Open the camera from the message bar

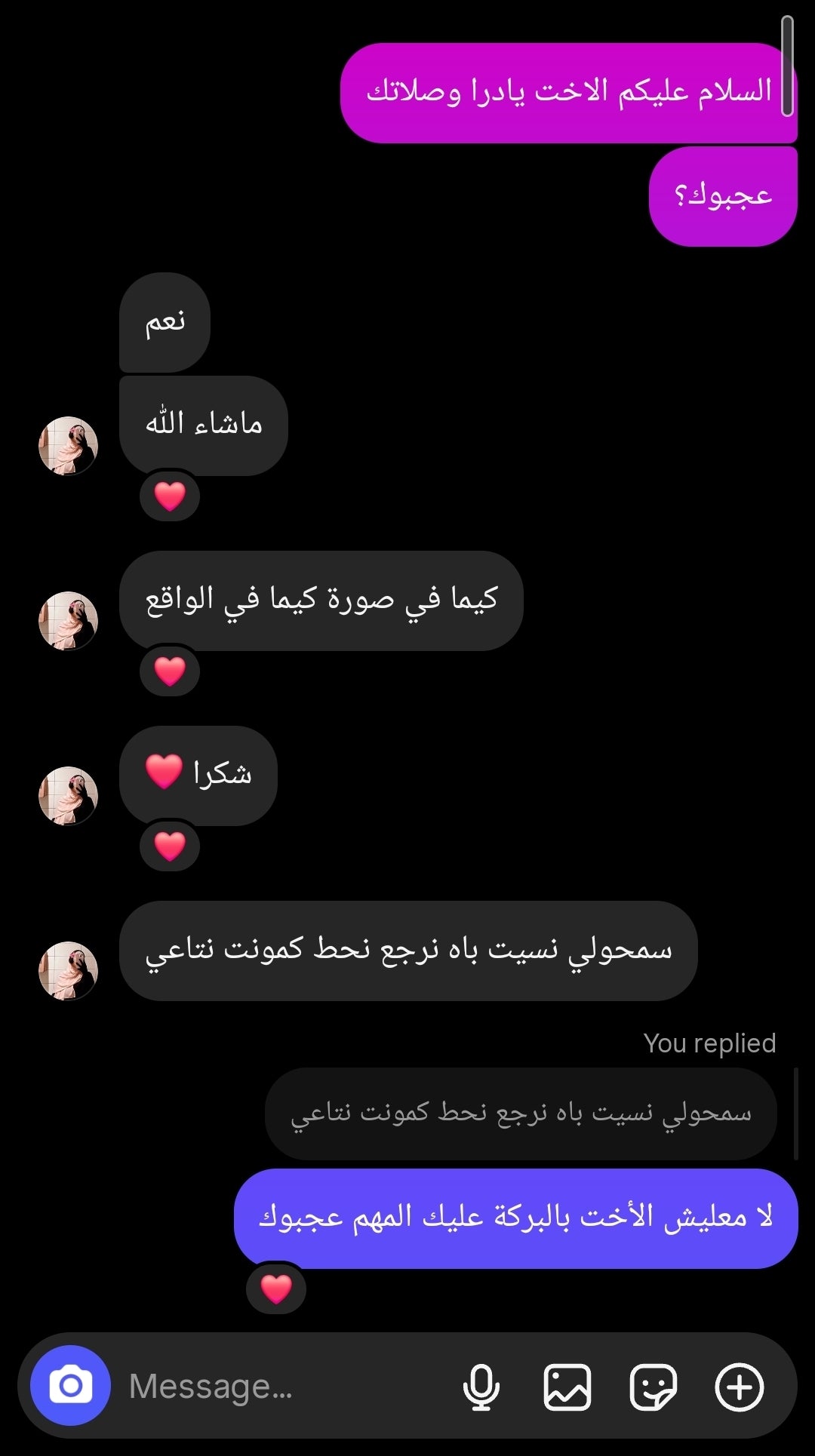(x=70, y=1385)
